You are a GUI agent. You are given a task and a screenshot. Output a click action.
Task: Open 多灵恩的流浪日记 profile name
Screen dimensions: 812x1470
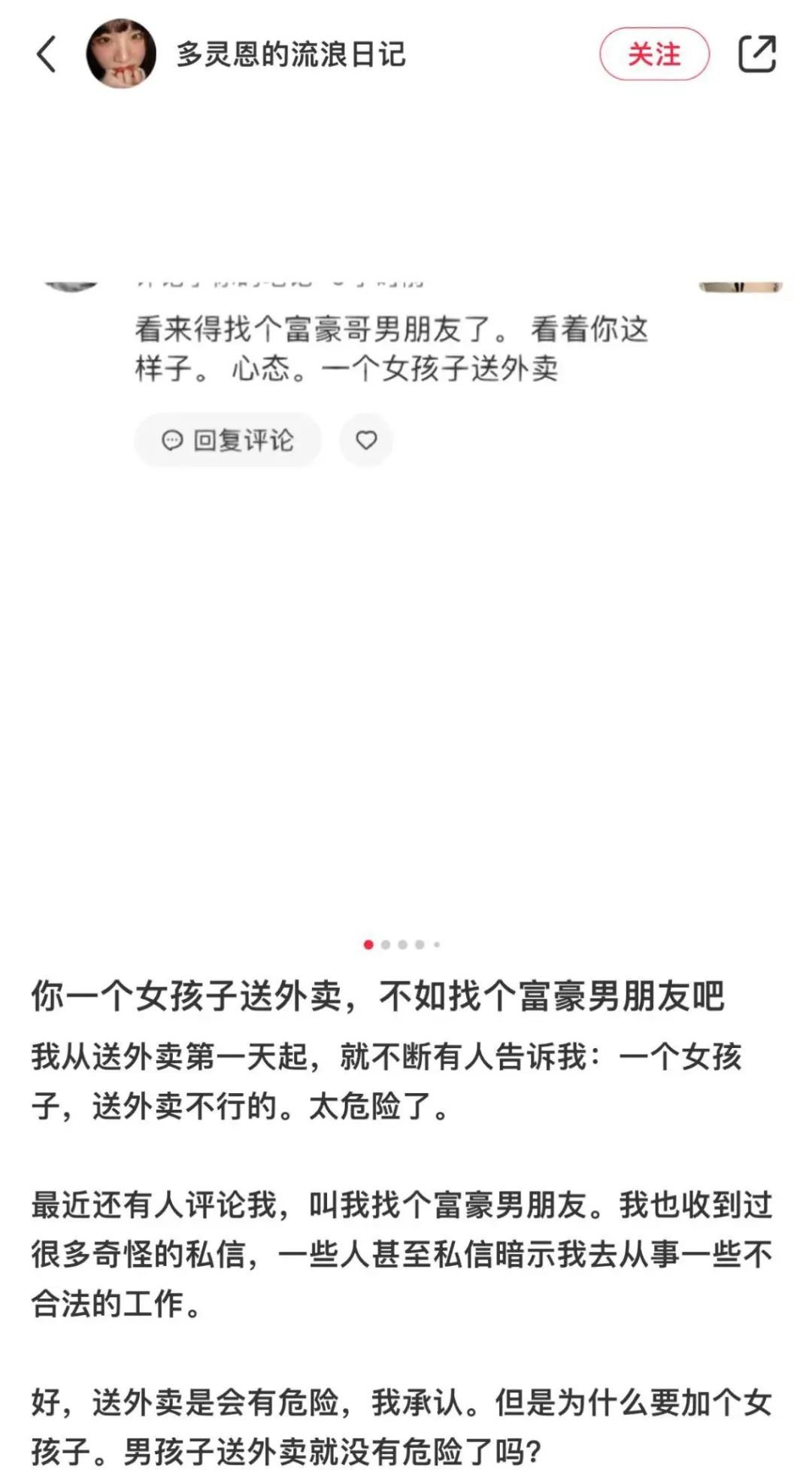click(290, 54)
